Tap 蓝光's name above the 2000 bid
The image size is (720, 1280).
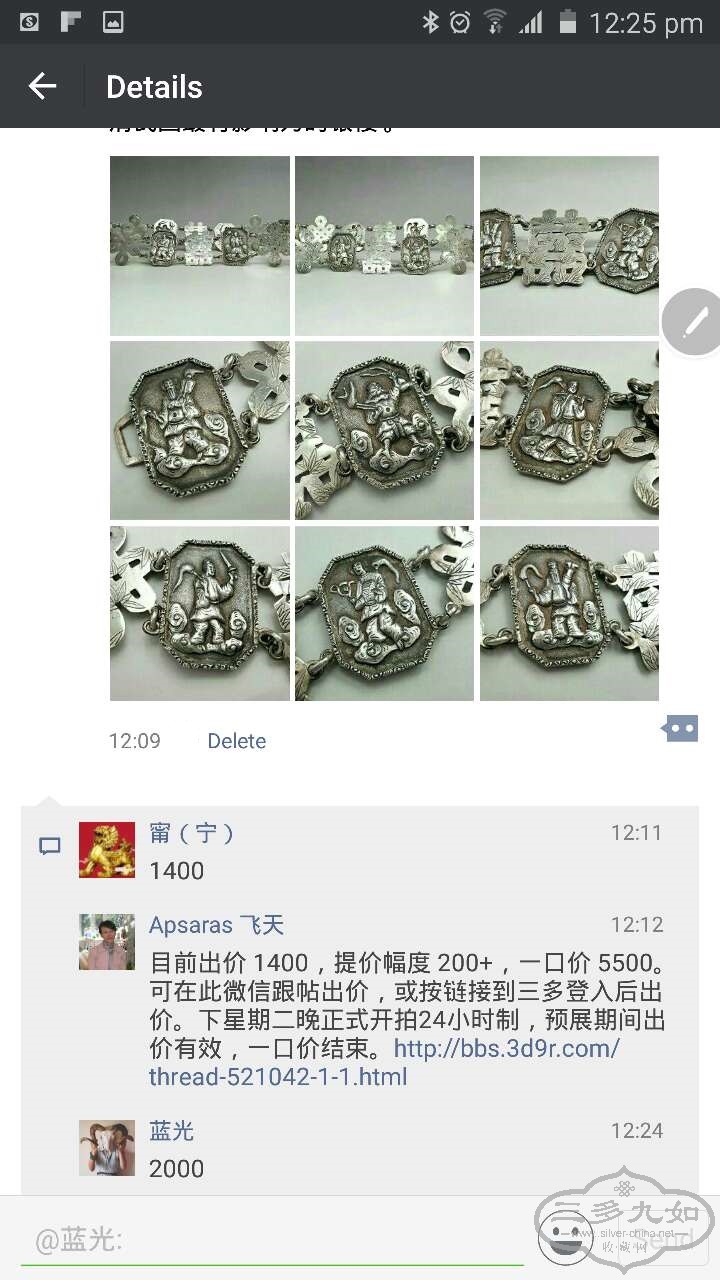(x=171, y=1131)
